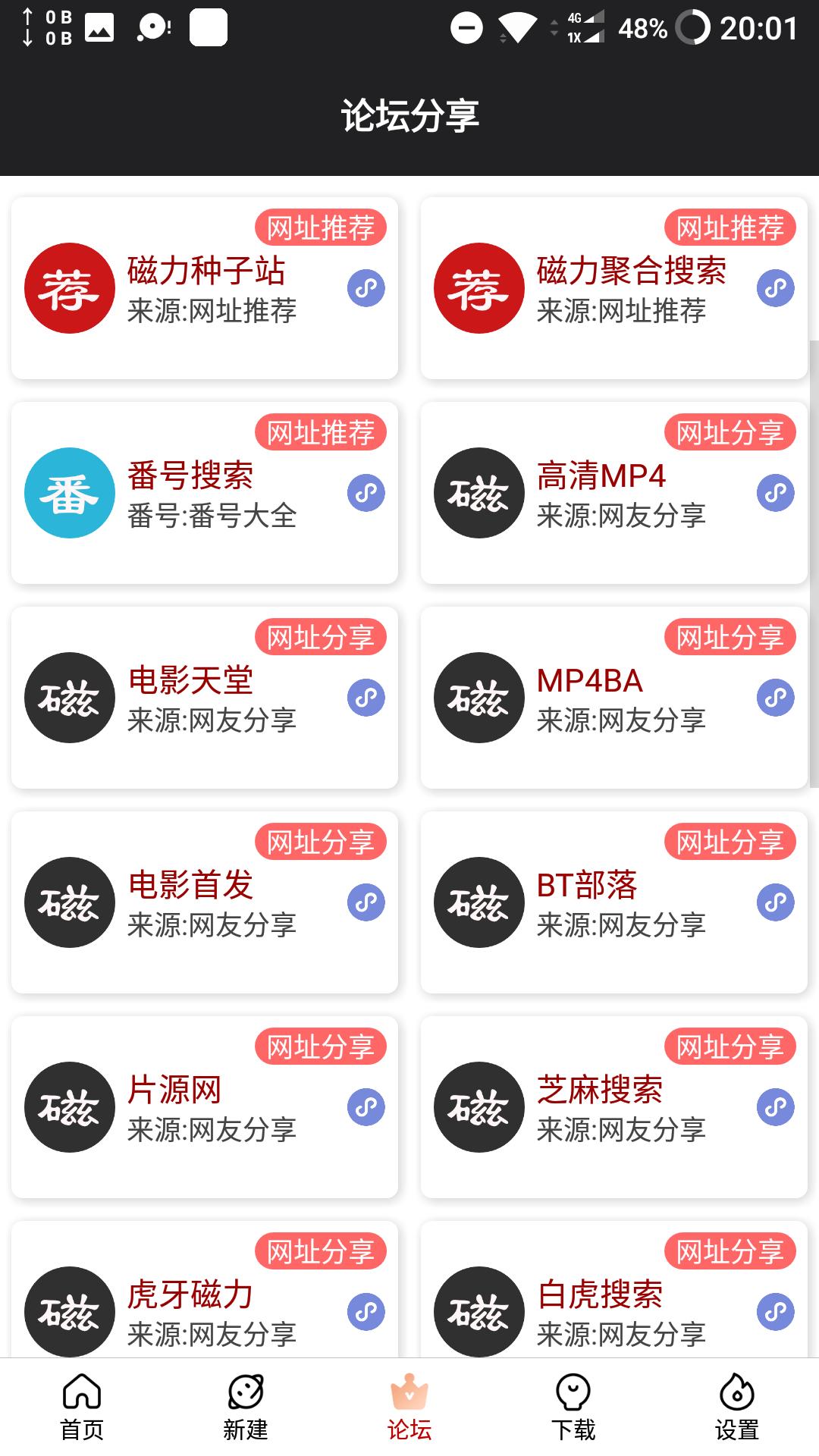Open the BT部落 card

614,902
